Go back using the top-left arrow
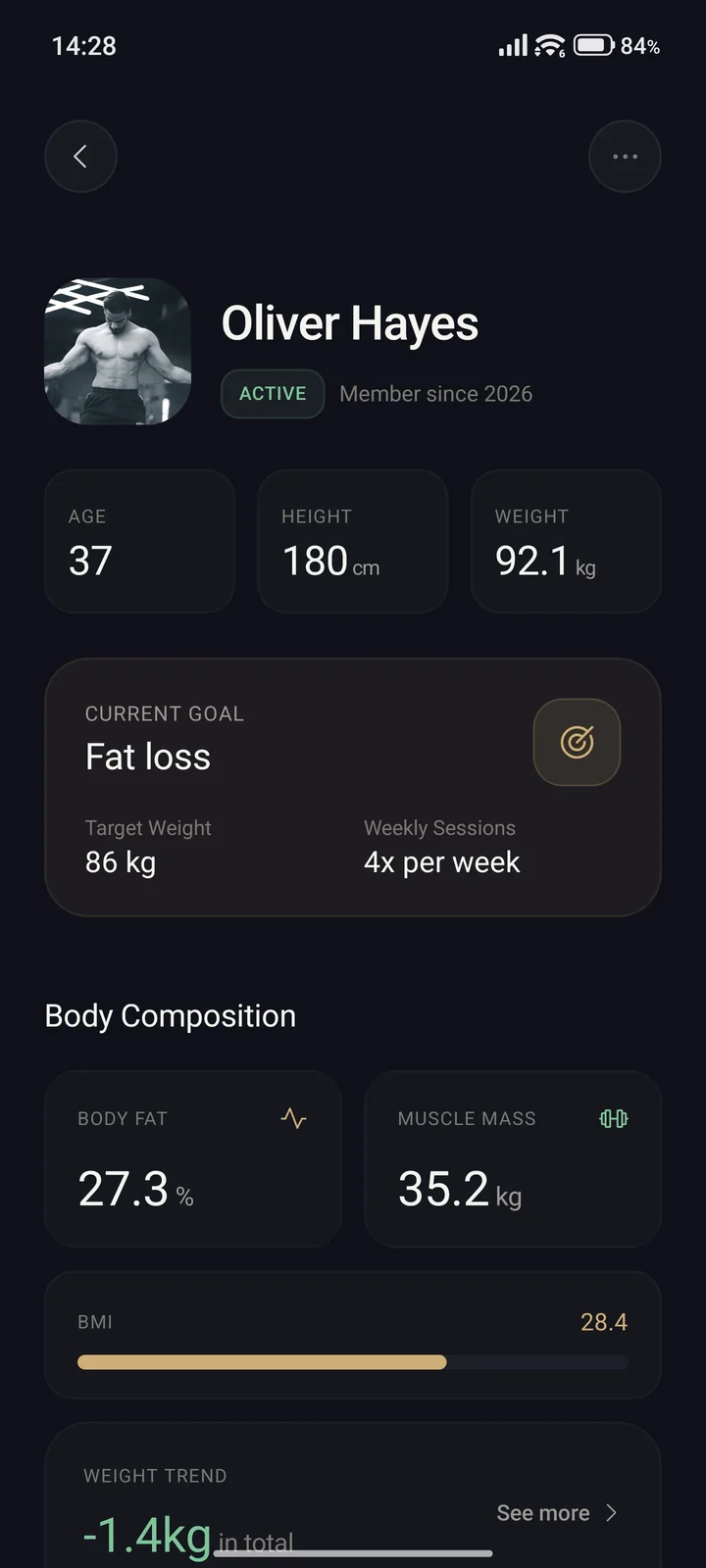The width and height of the screenshot is (706, 1568). click(80, 157)
